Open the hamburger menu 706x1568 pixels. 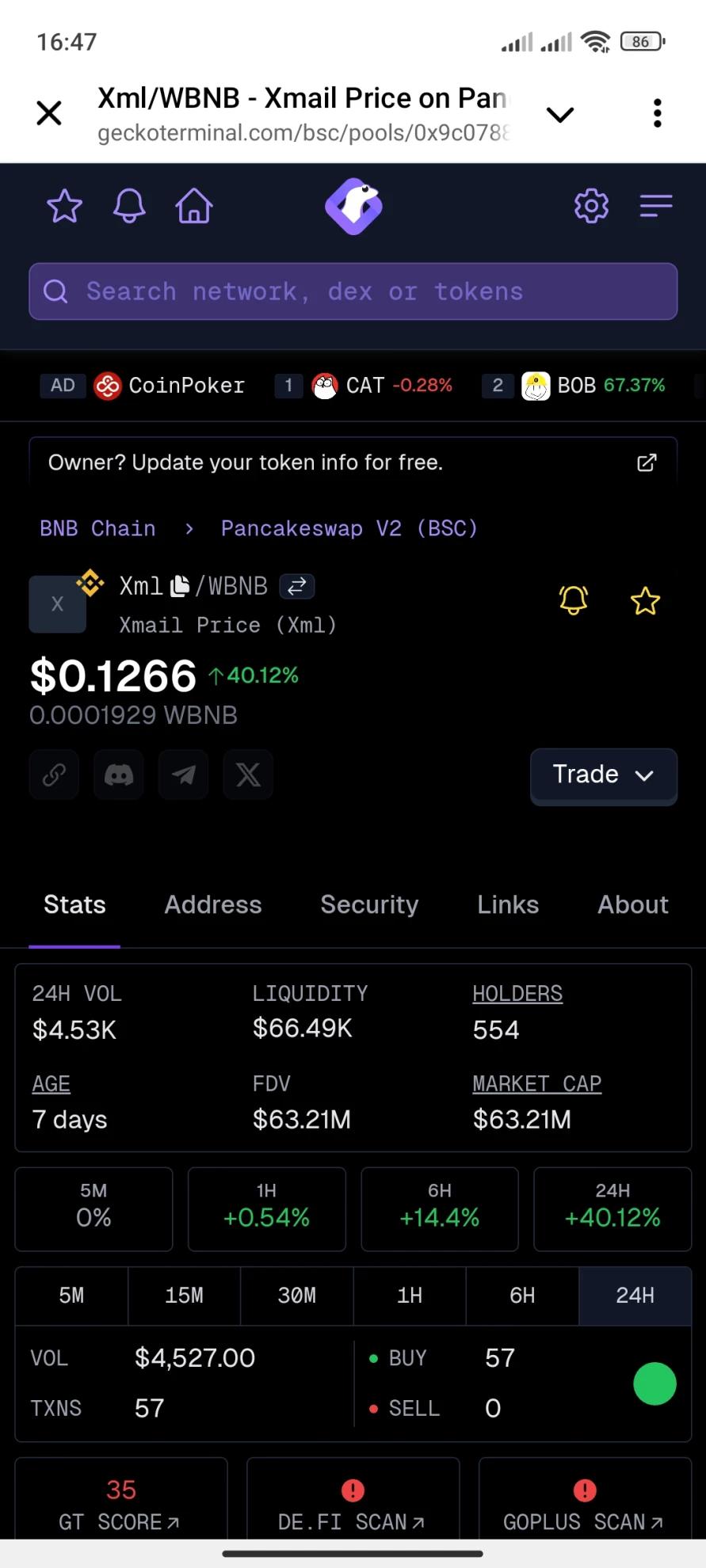tap(656, 207)
